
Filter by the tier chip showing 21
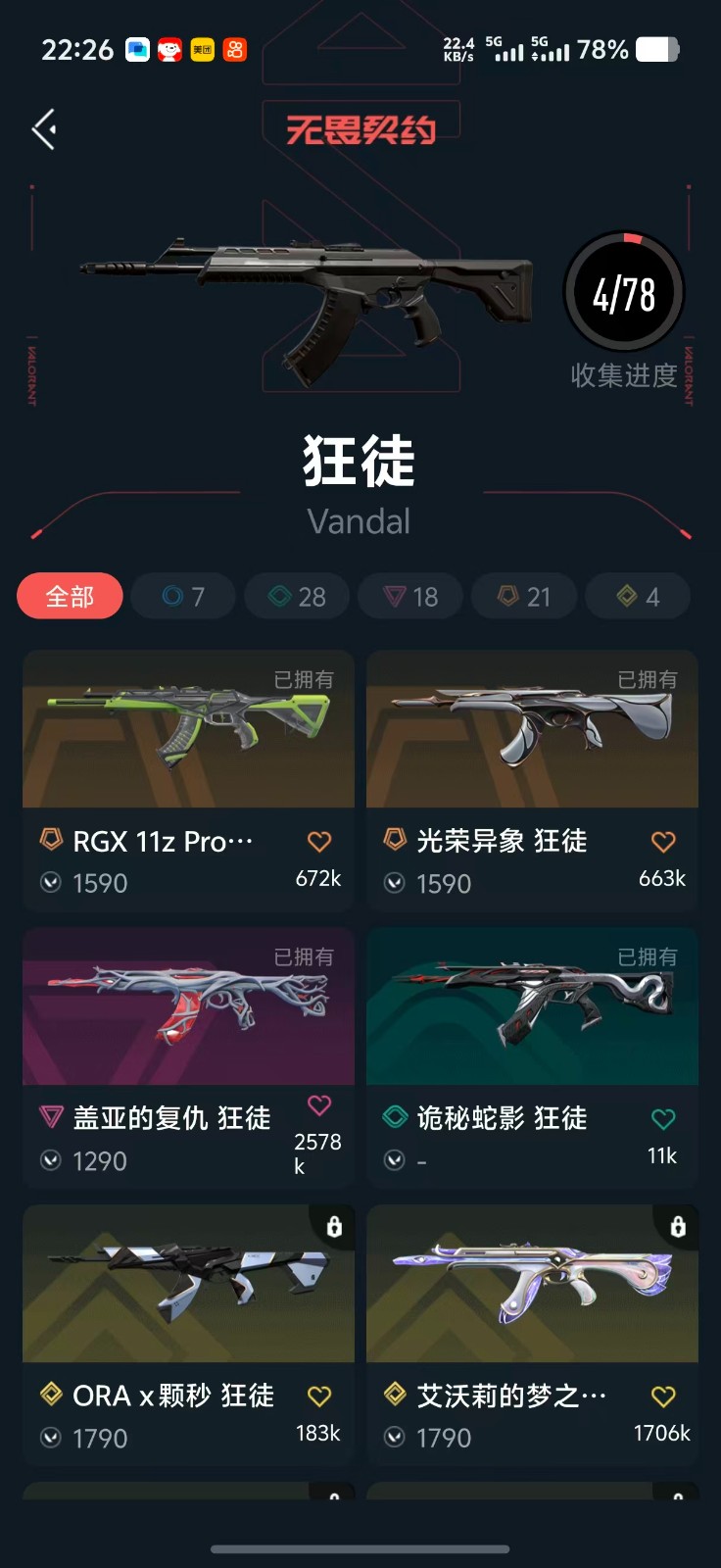pos(524,596)
